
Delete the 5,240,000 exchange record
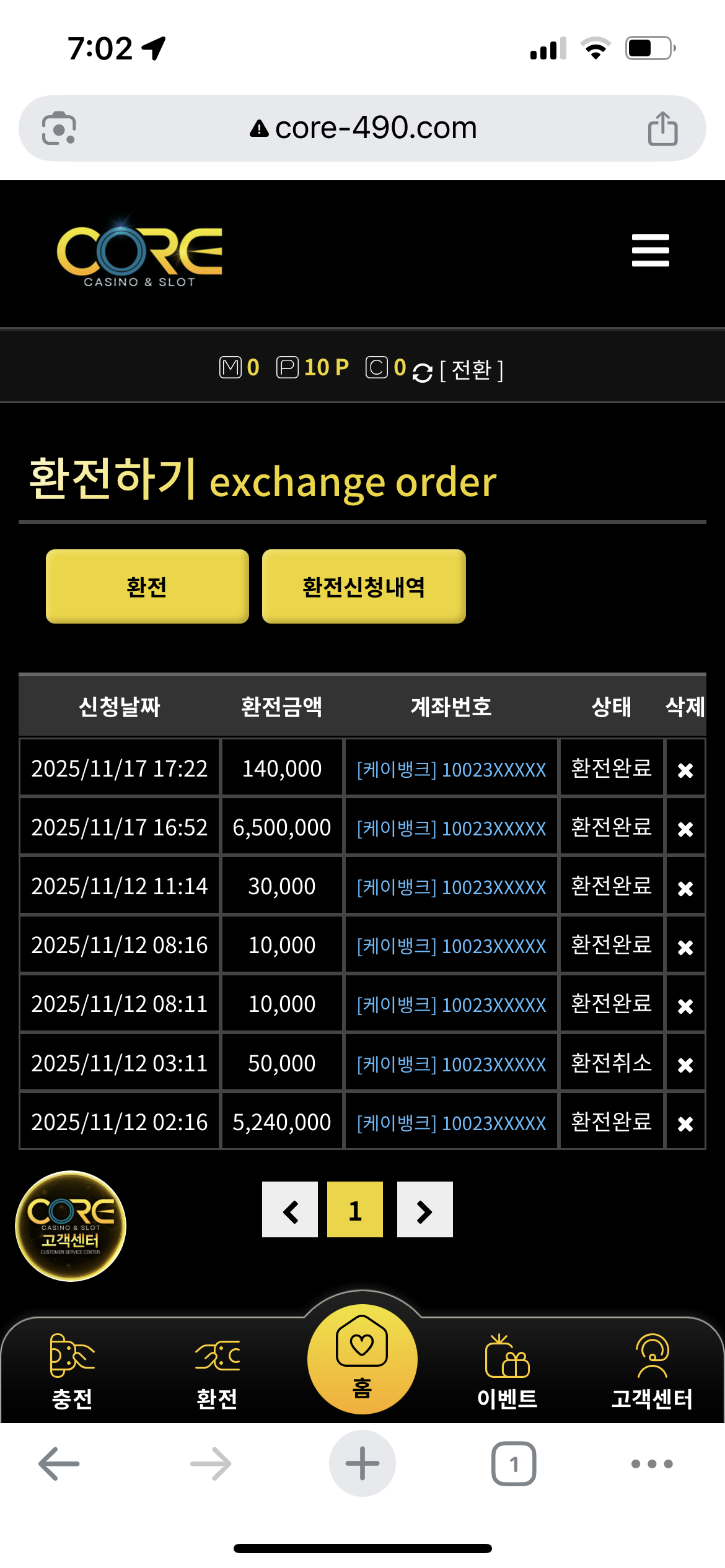pos(685,1123)
